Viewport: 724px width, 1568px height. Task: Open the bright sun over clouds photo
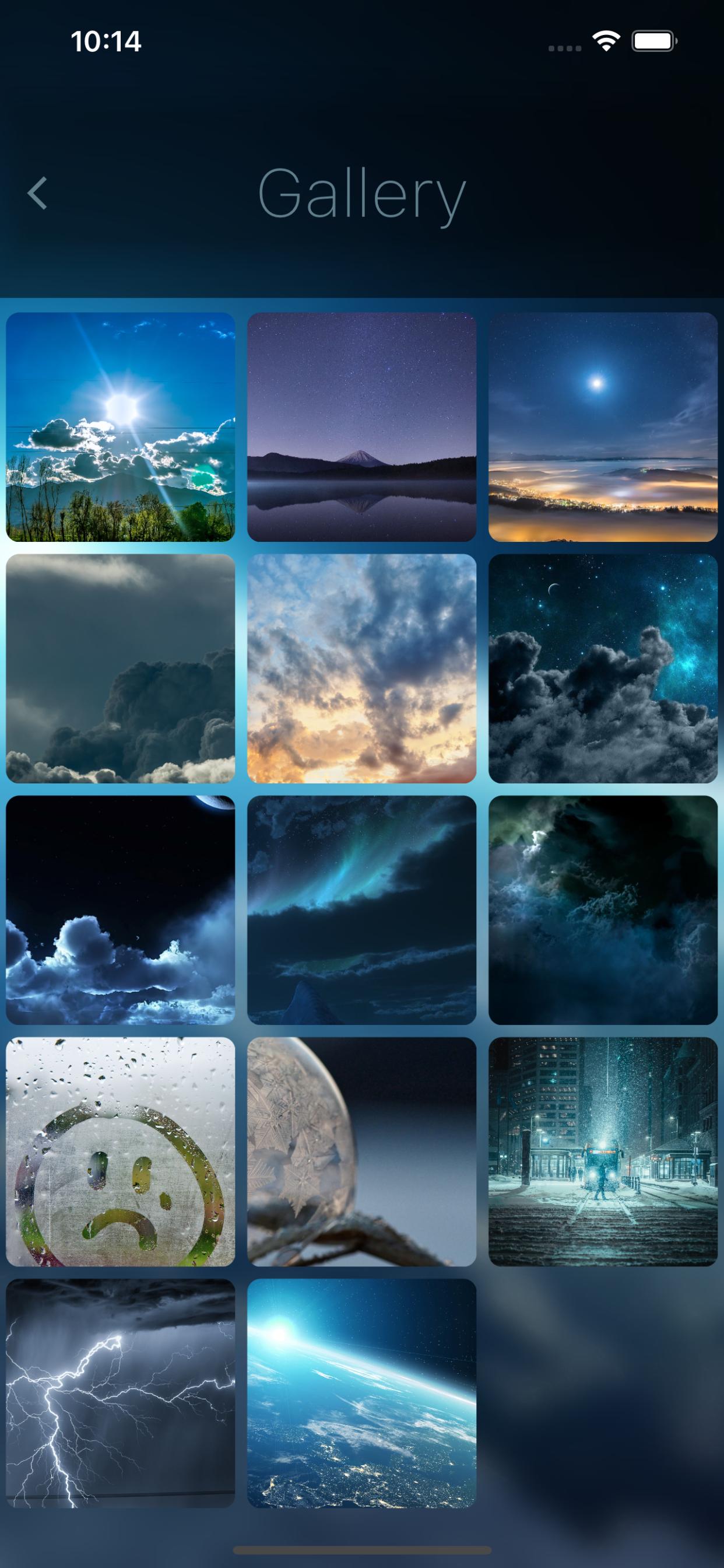[x=121, y=426]
